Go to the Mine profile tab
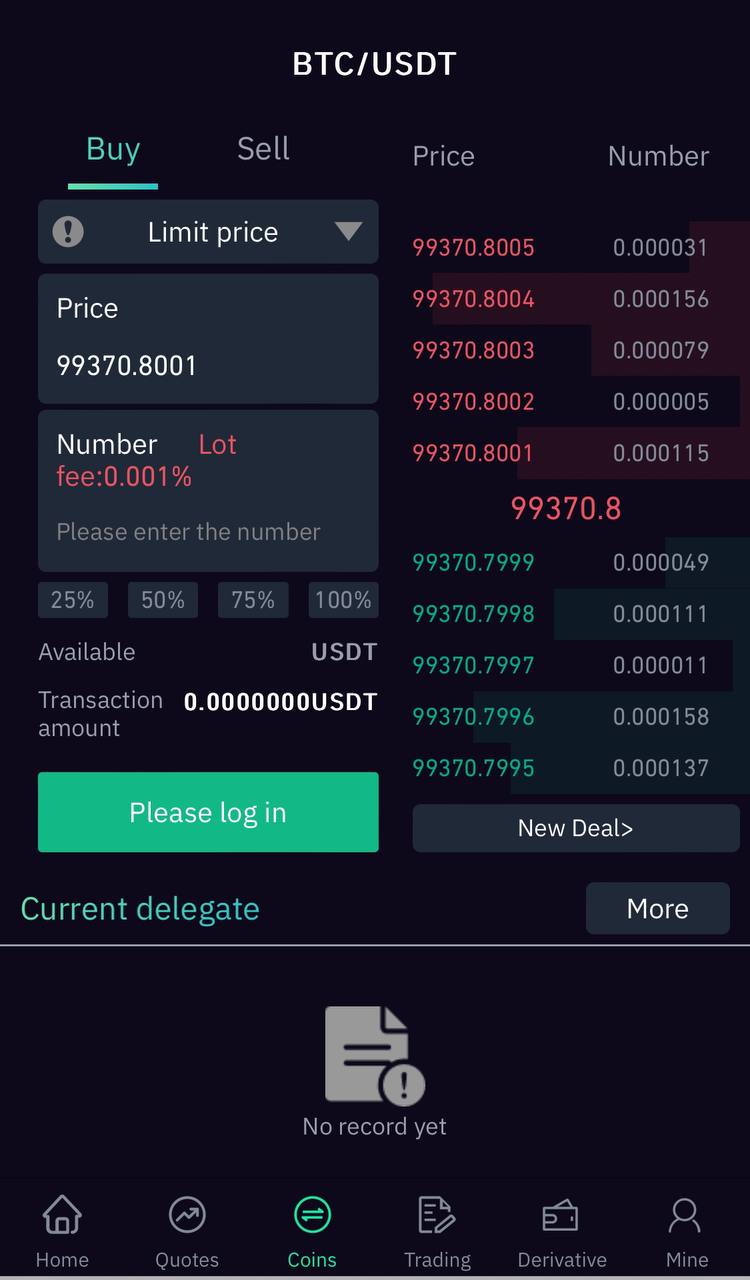Viewport: 750px width, 1280px height. click(686, 1232)
